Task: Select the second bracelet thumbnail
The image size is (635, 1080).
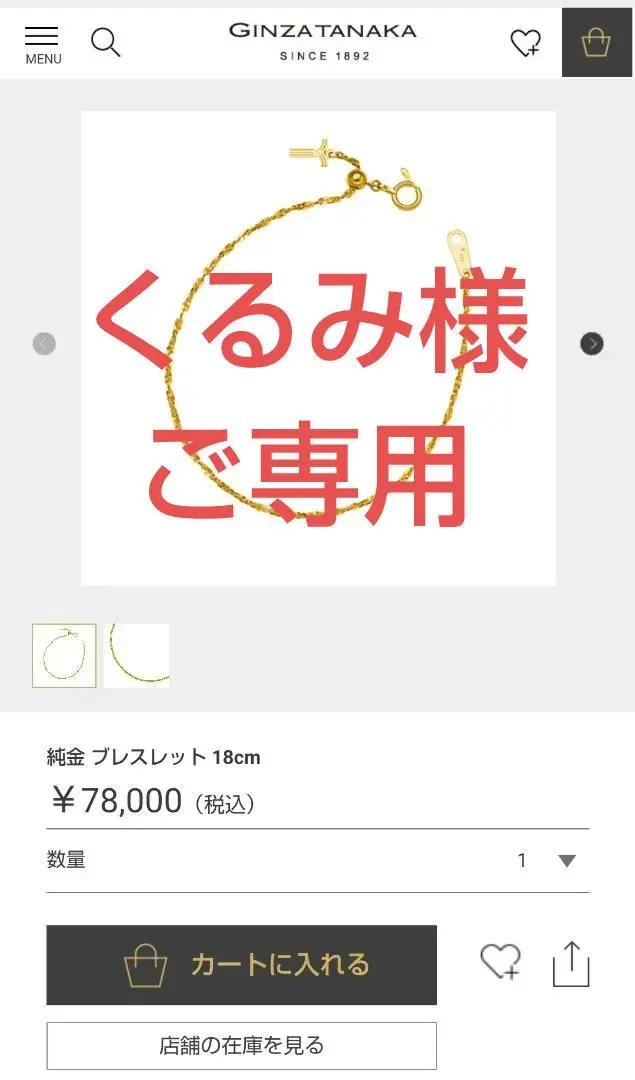Action: [x=136, y=656]
